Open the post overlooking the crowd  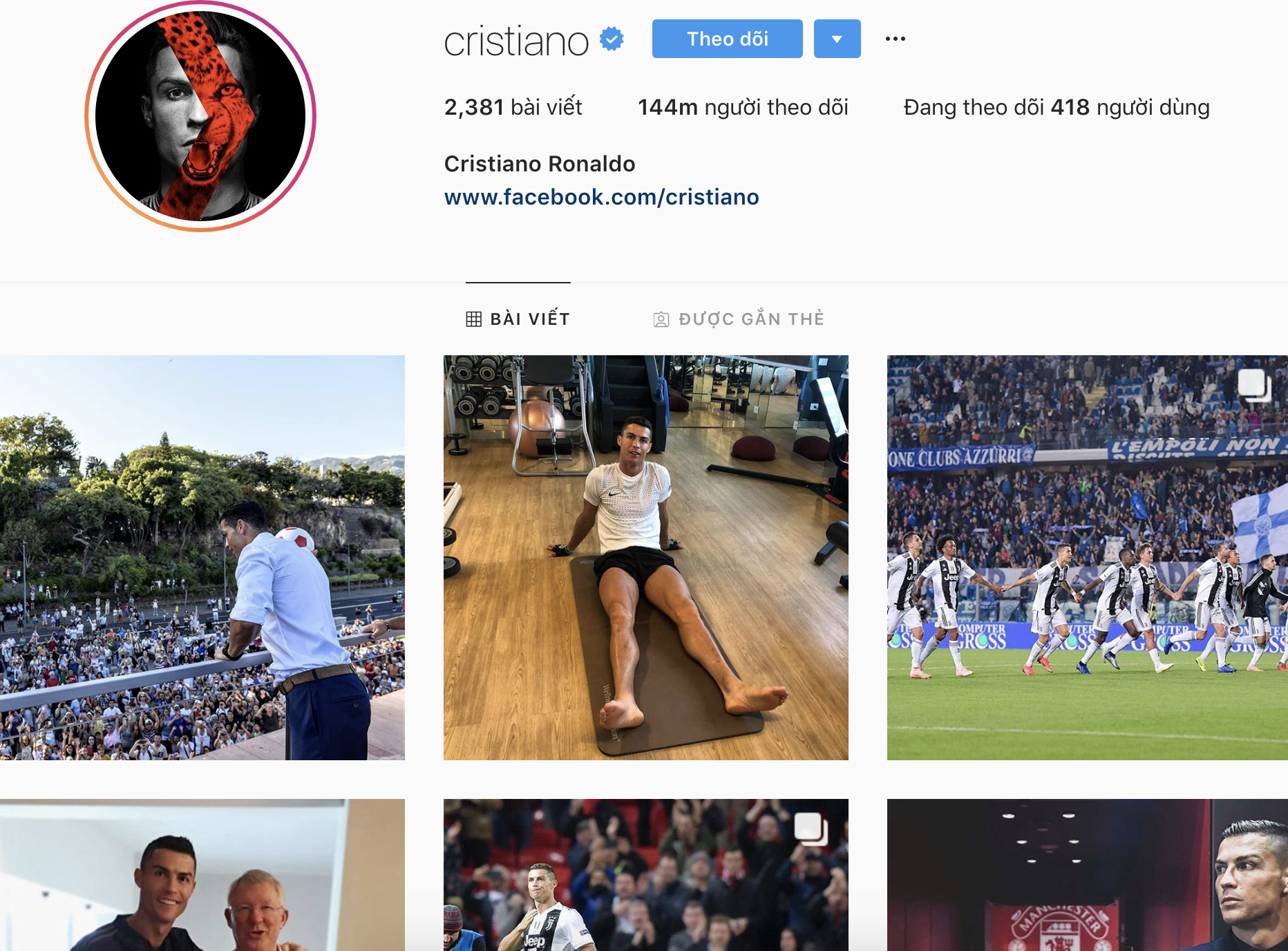[x=202, y=557]
